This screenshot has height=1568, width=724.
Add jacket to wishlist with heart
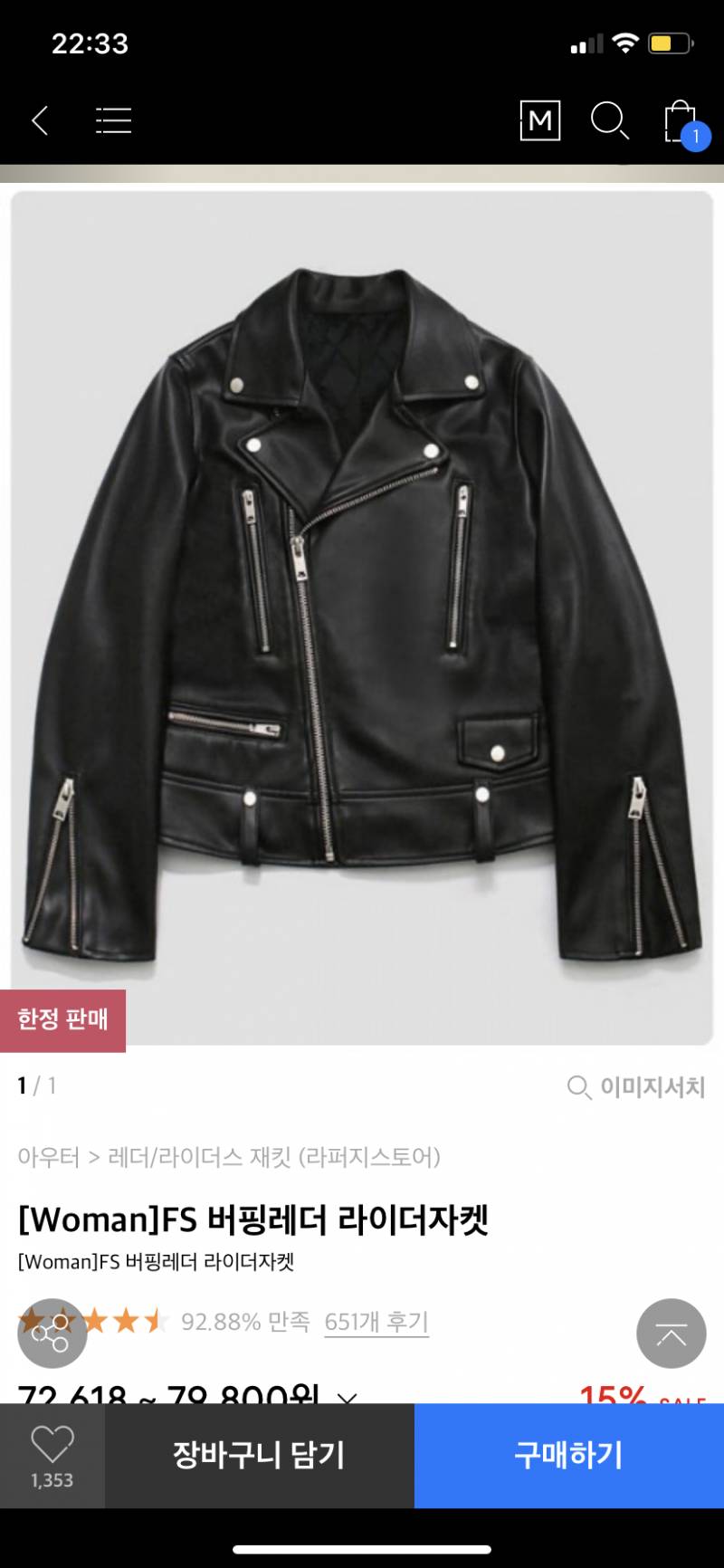point(52,1455)
